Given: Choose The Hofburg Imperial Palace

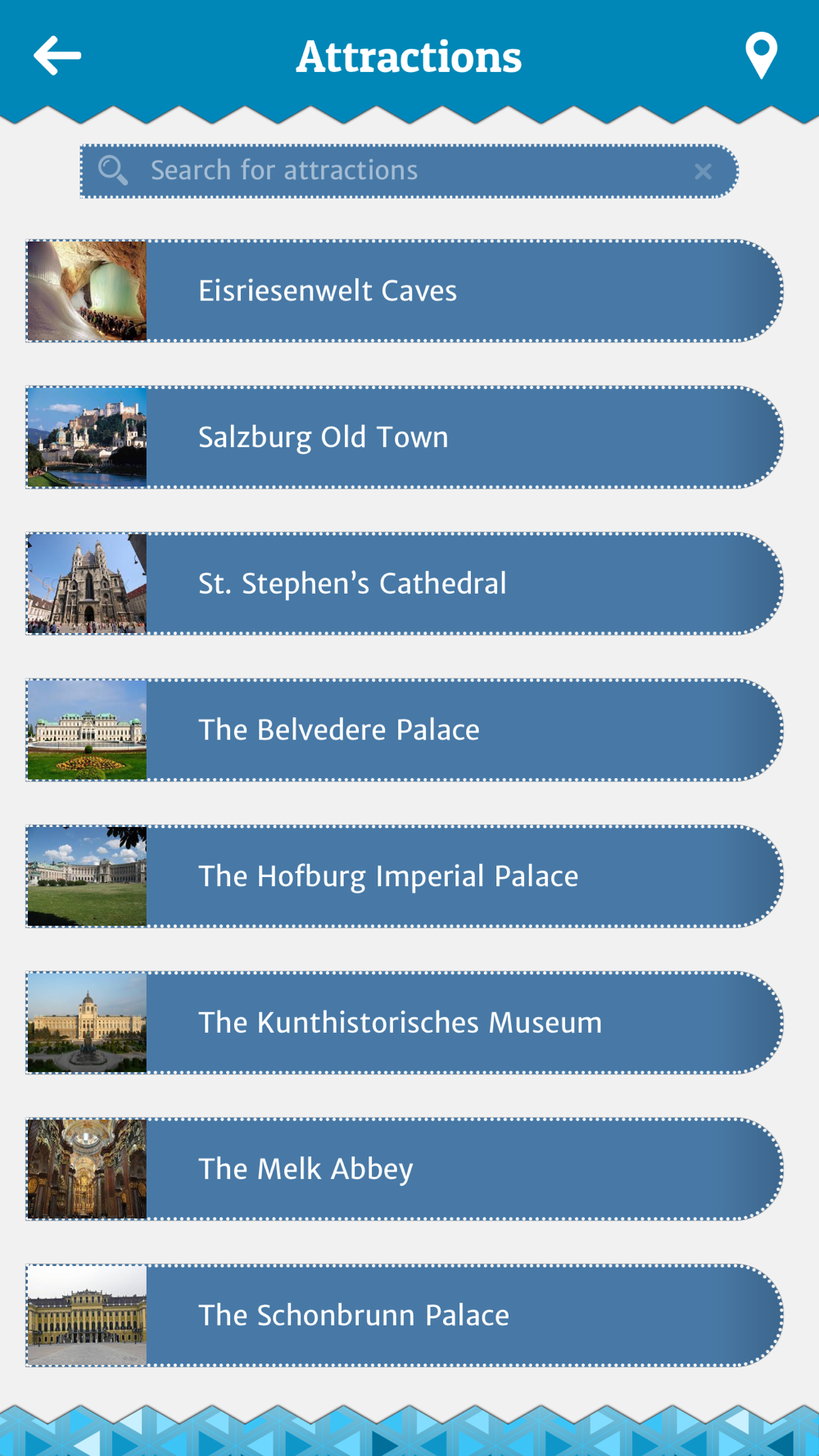Looking at the screenshot, I should (x=405, y=876).
